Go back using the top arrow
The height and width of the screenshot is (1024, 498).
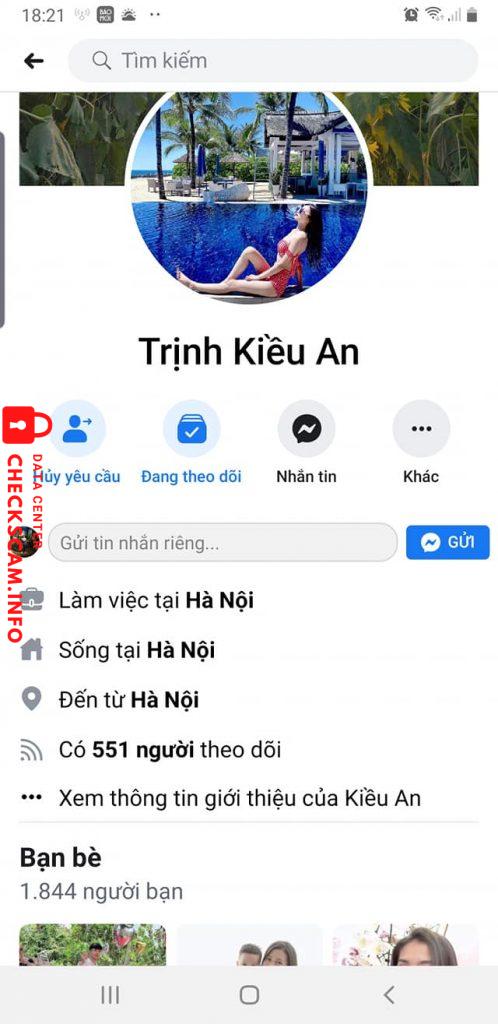[33, 61]
